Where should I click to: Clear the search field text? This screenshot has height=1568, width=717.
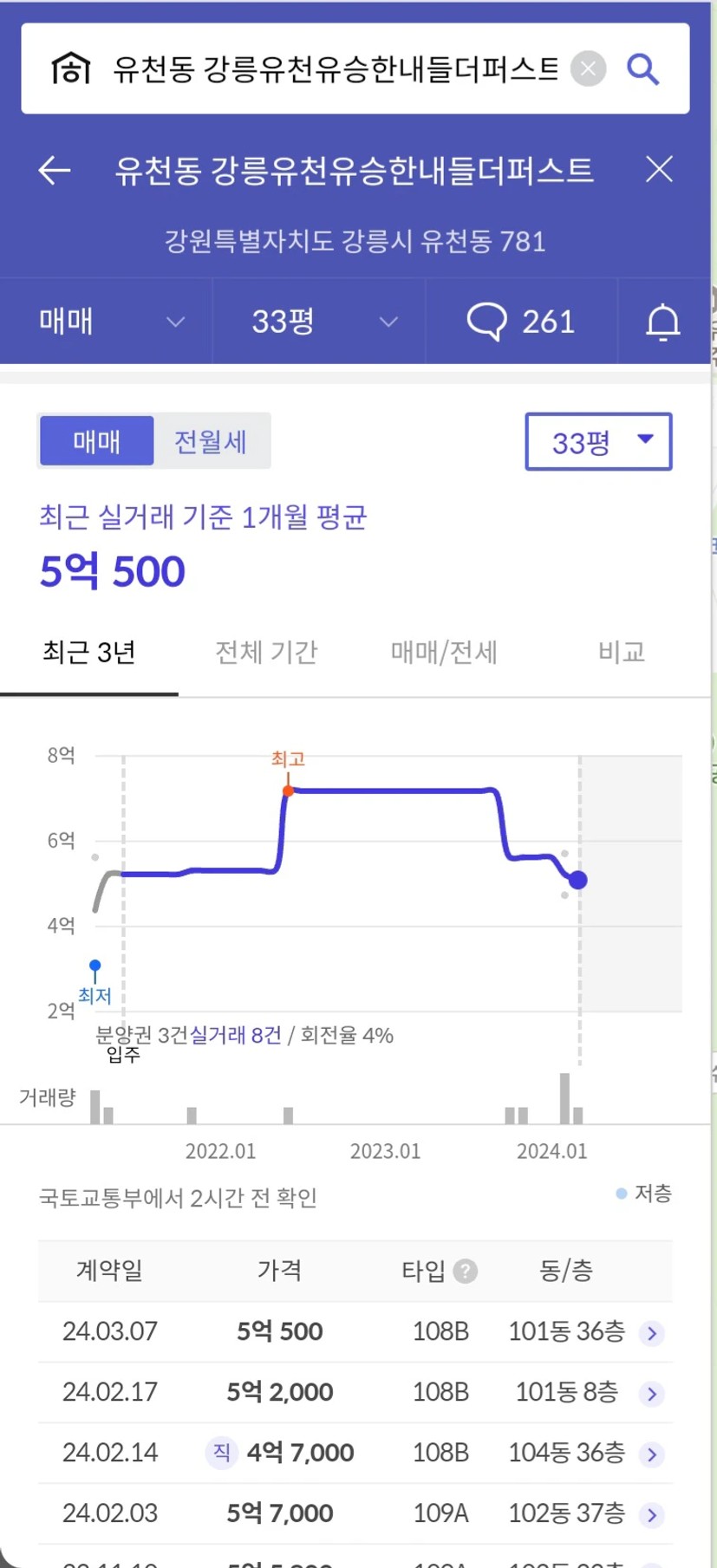[x=588, y=68]
